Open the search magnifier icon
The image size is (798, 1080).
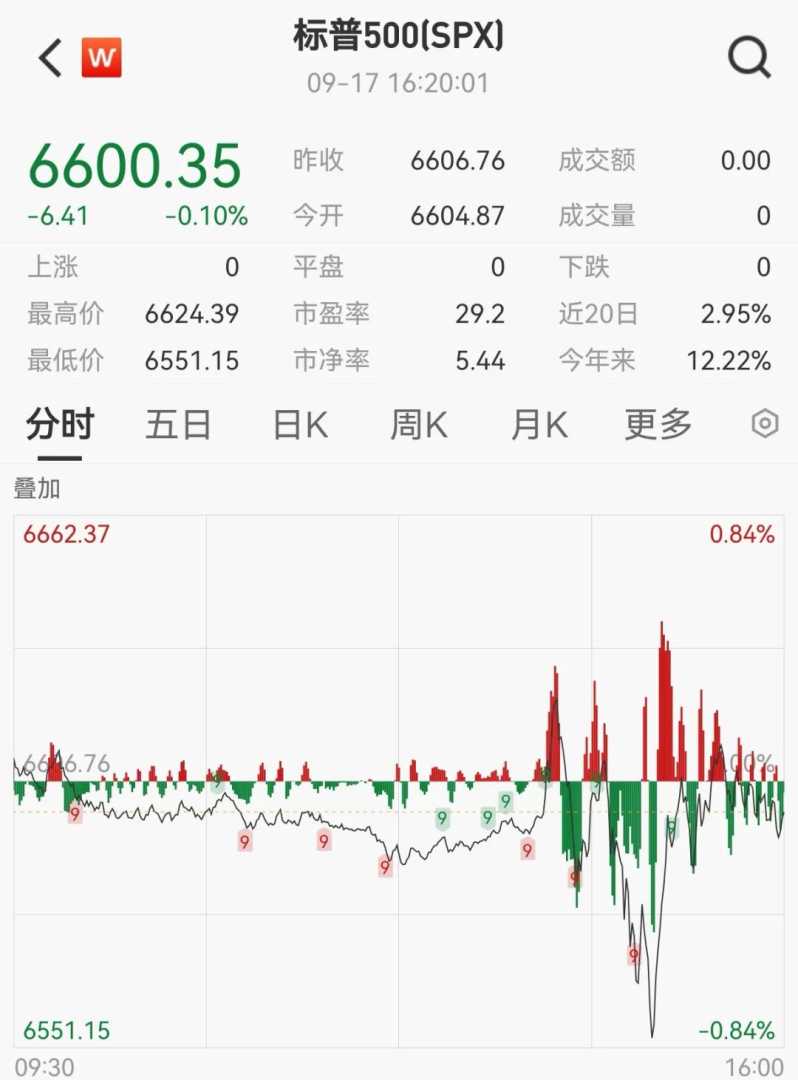(x=749, y=58)
